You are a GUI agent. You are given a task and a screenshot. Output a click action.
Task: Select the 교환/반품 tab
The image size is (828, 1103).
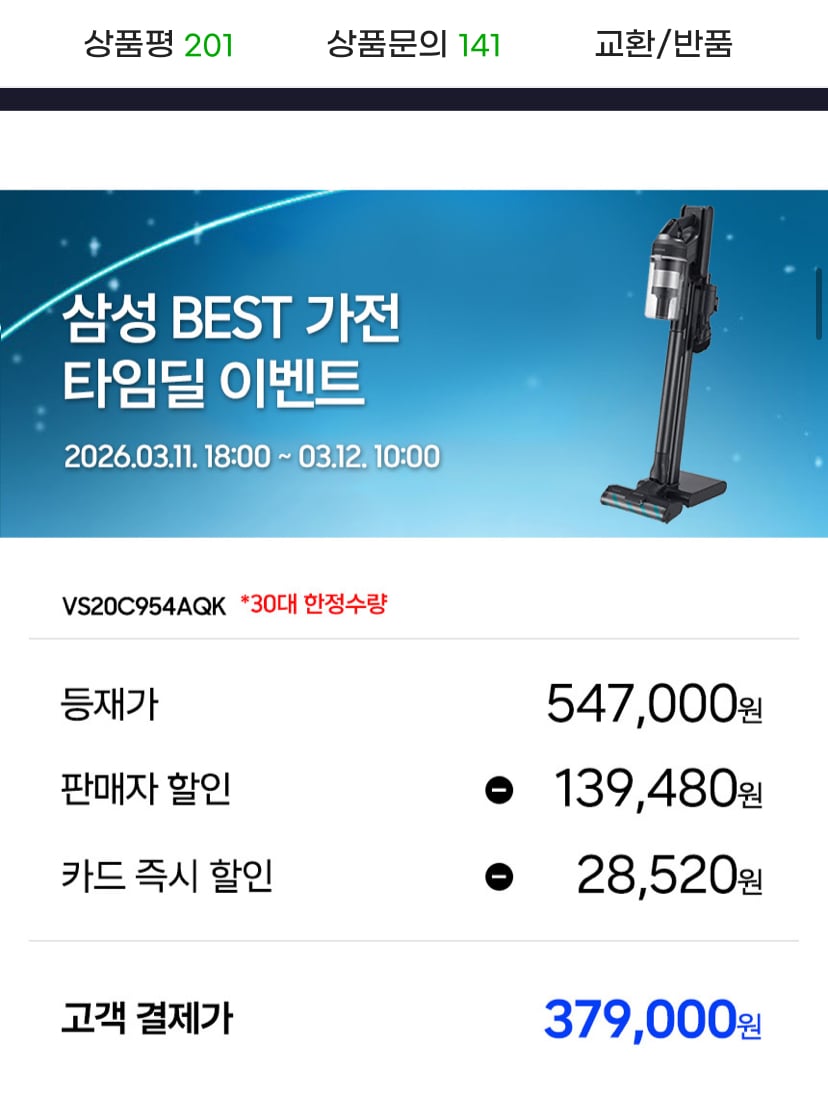tap(663, 44)
